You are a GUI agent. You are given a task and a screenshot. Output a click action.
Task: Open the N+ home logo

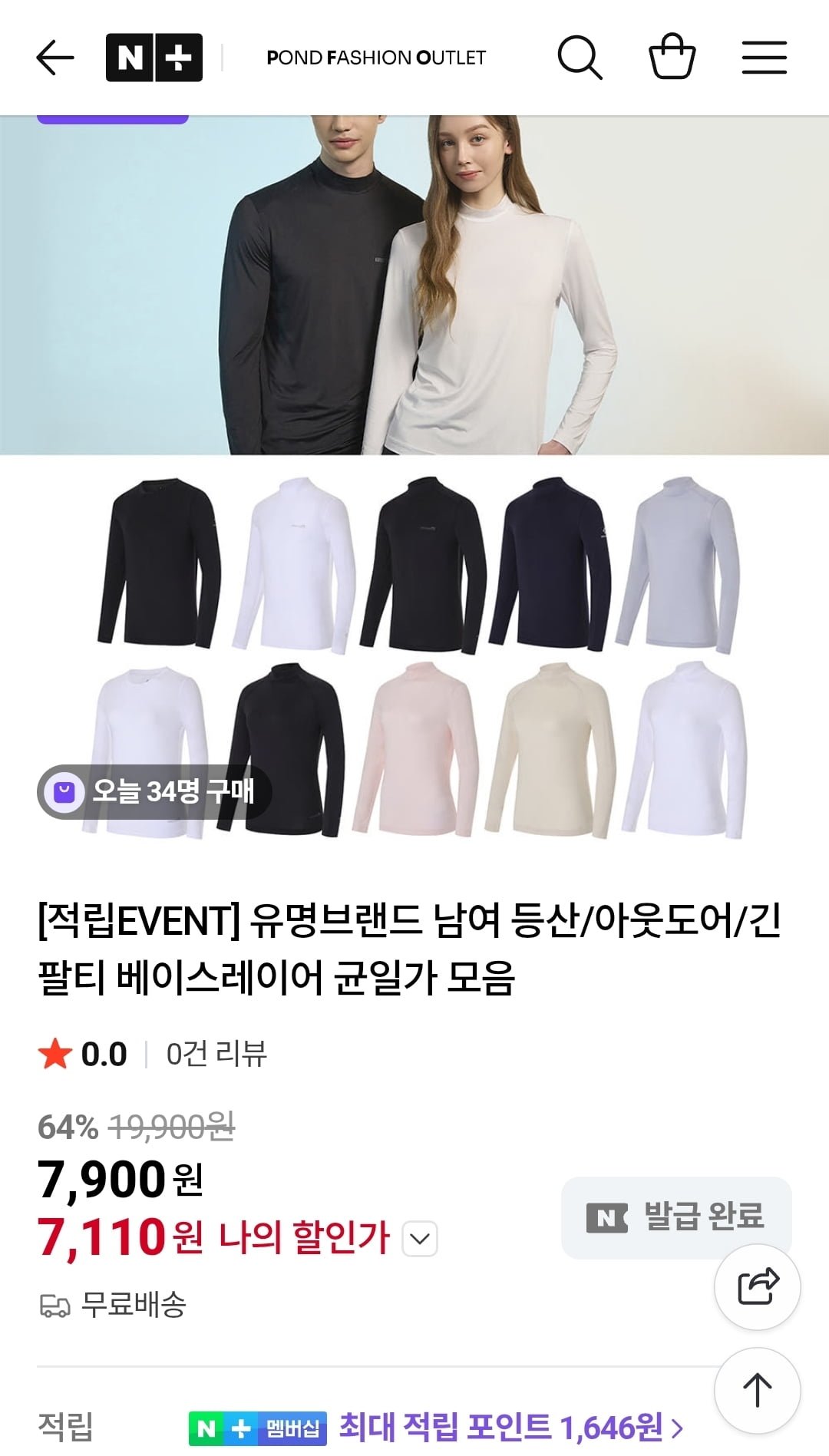[x=154, y=58]
